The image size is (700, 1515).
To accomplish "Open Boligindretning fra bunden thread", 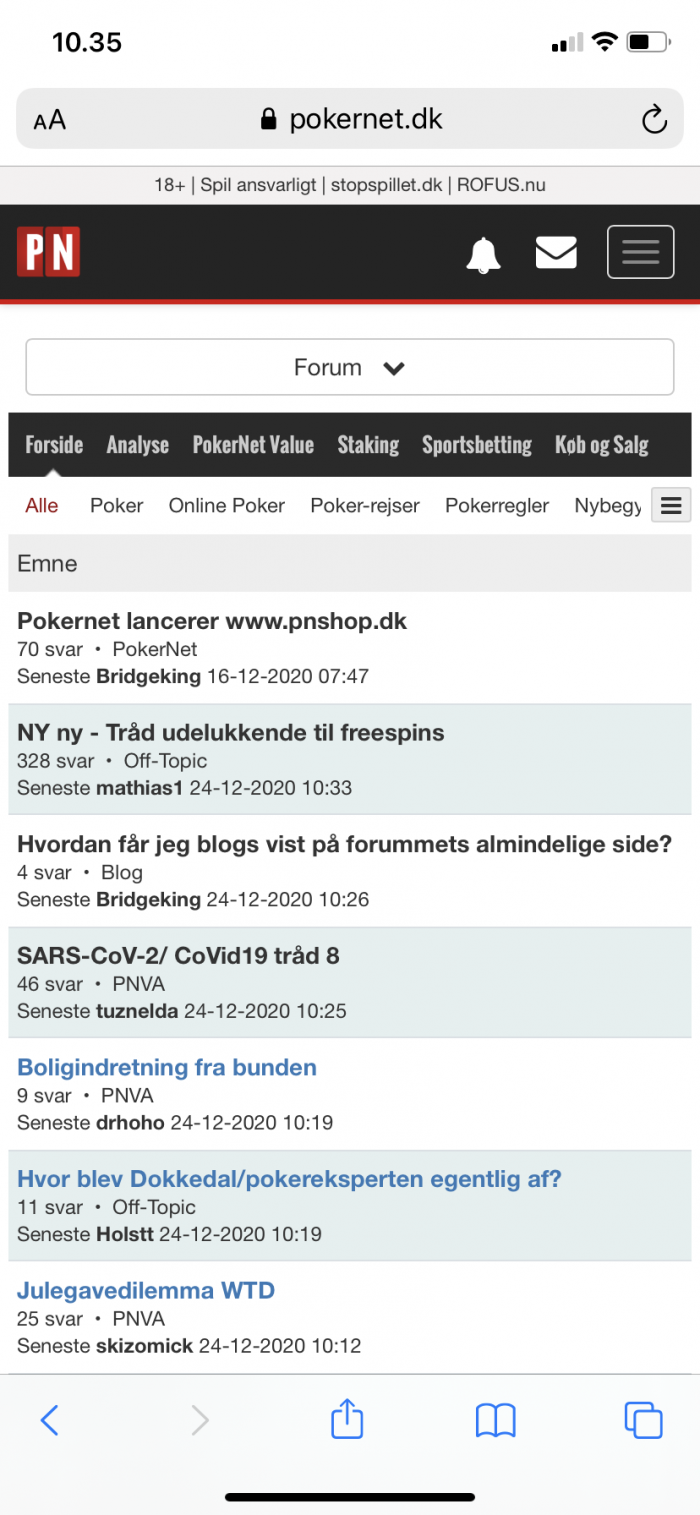I will click(x=167, y=1067).
